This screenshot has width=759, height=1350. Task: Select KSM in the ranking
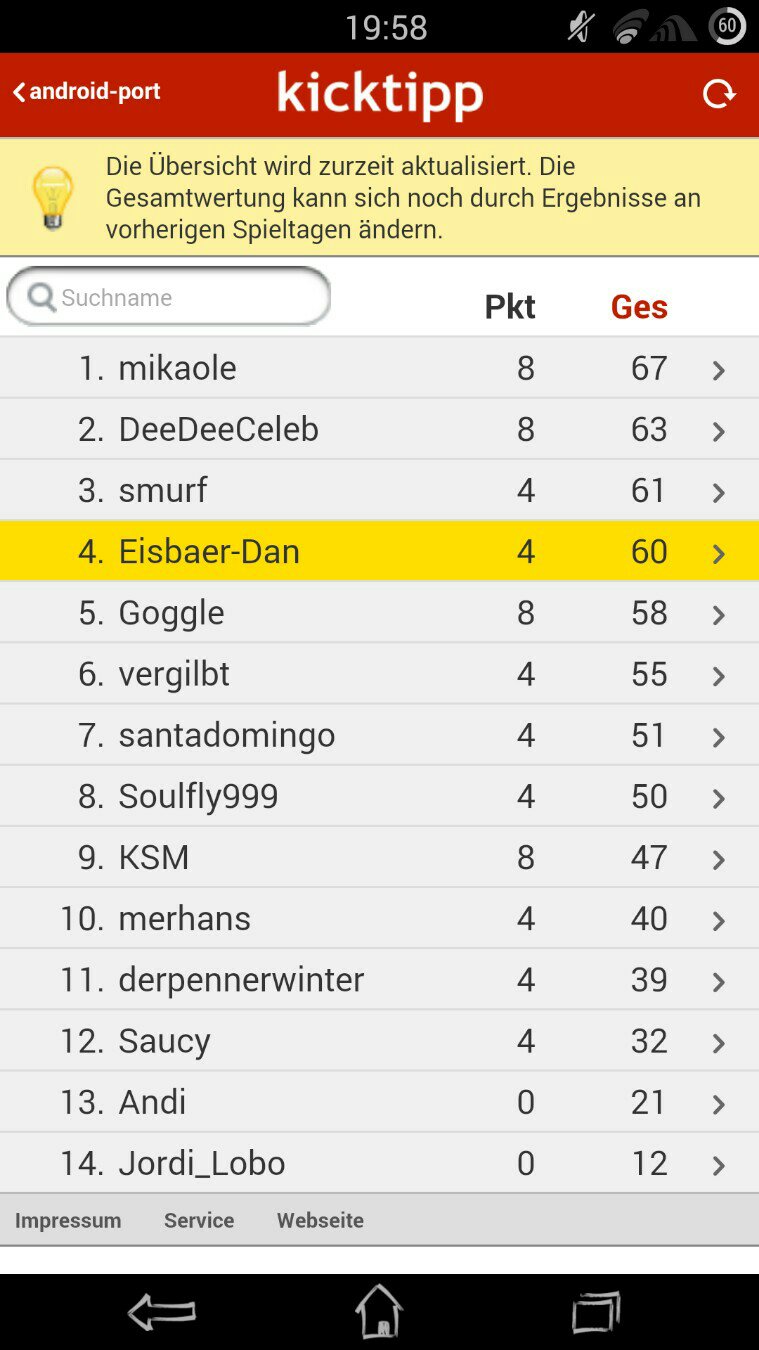[x=379, y=857]
